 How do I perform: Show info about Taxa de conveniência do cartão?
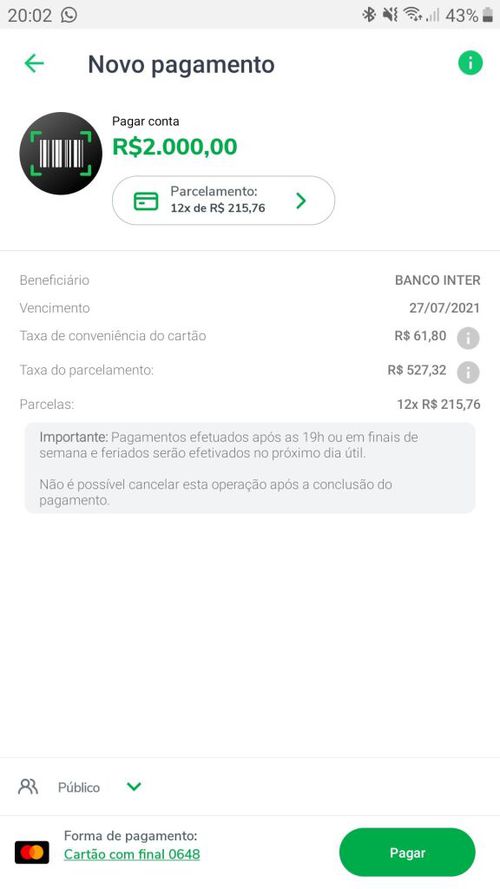click(468, 338)
